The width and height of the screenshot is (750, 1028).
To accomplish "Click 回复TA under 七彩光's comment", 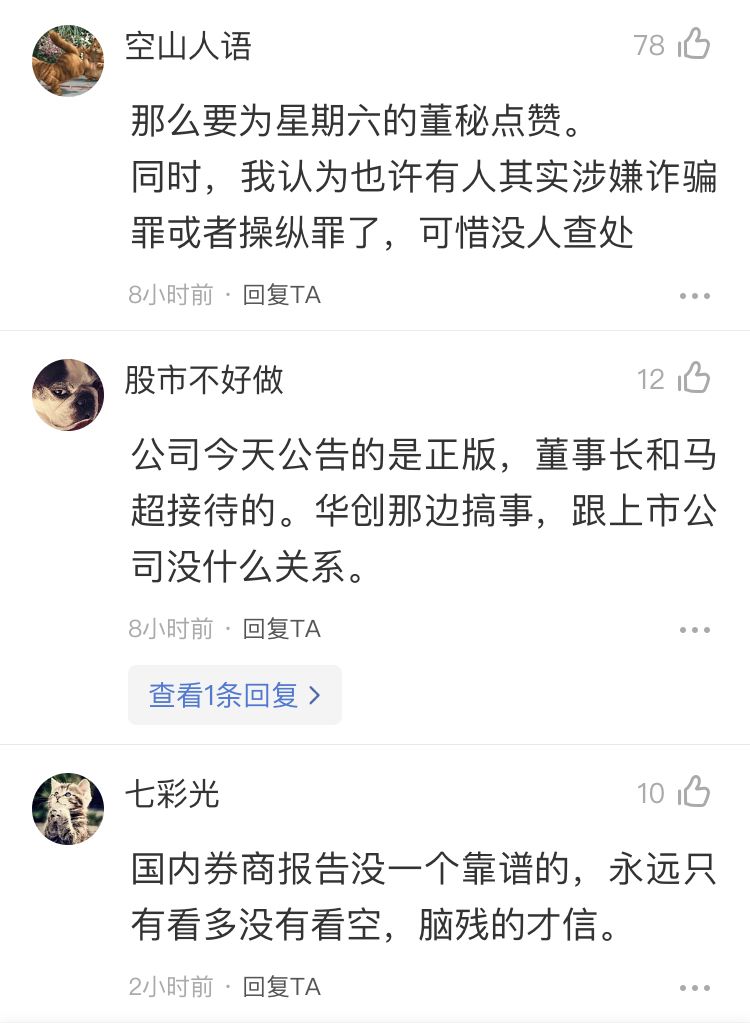I will tap(280, 986).
